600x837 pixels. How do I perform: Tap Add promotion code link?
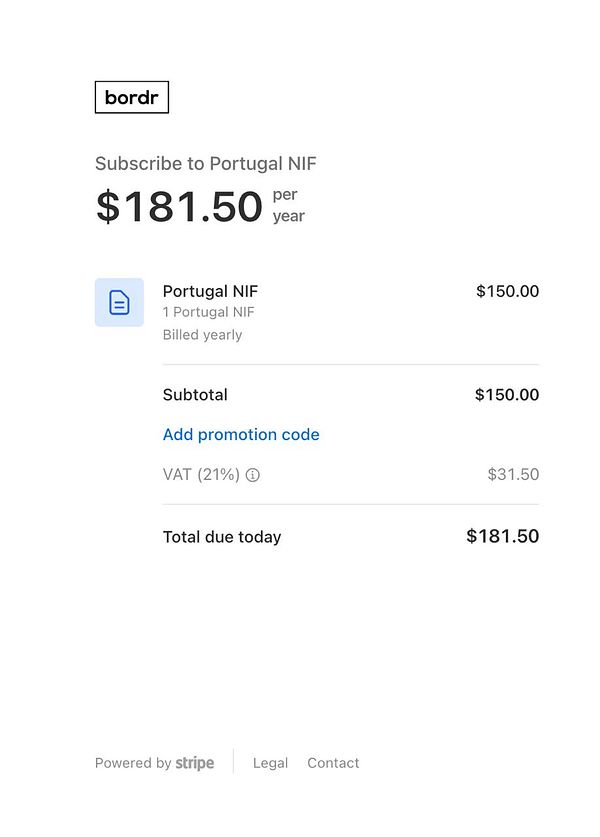click(241, 435)
